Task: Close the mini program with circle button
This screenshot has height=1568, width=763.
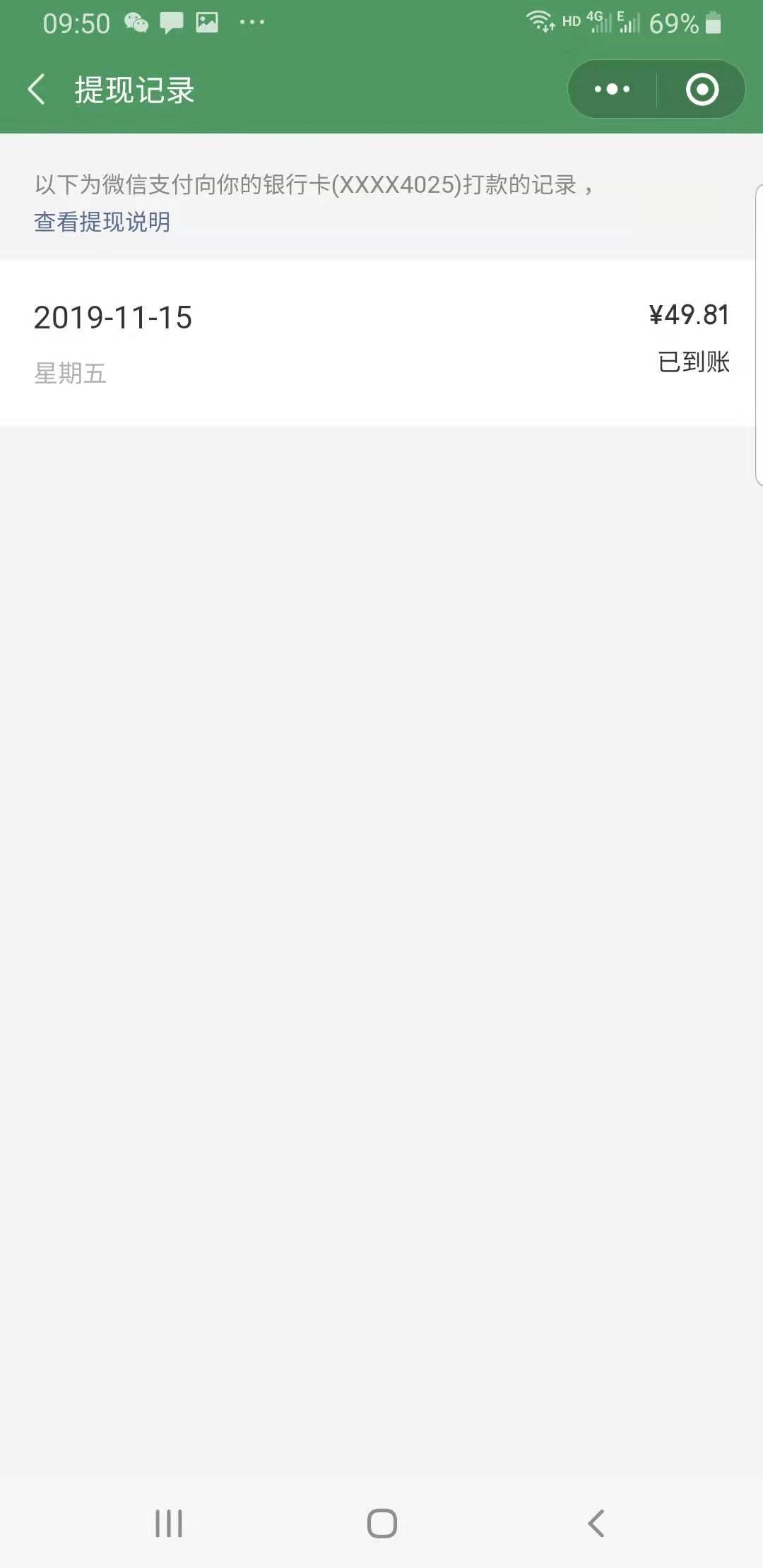Action: pyautogui.click(x=702, y=90)
